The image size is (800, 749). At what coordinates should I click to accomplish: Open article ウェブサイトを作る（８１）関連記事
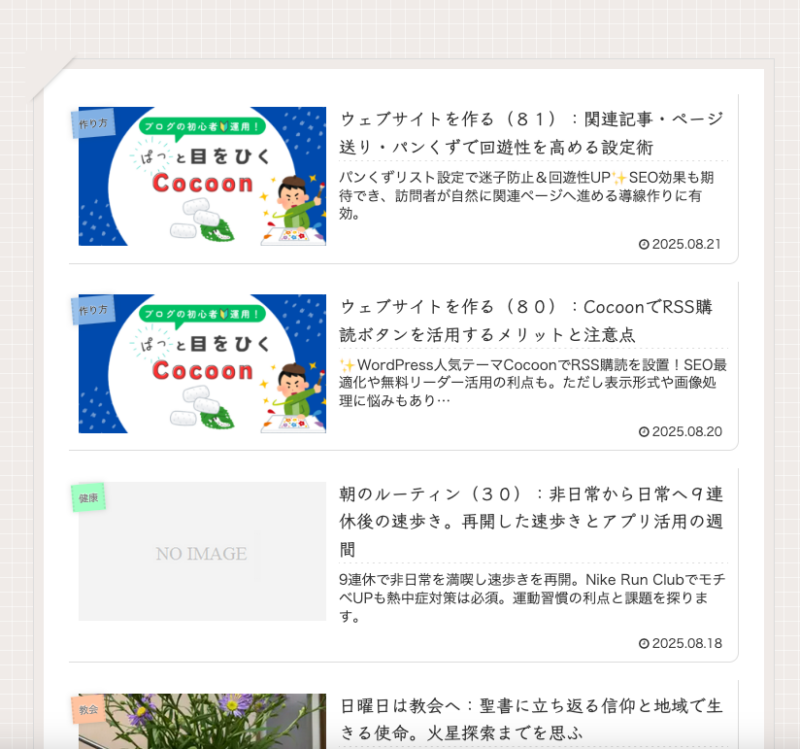coord(531,133)
